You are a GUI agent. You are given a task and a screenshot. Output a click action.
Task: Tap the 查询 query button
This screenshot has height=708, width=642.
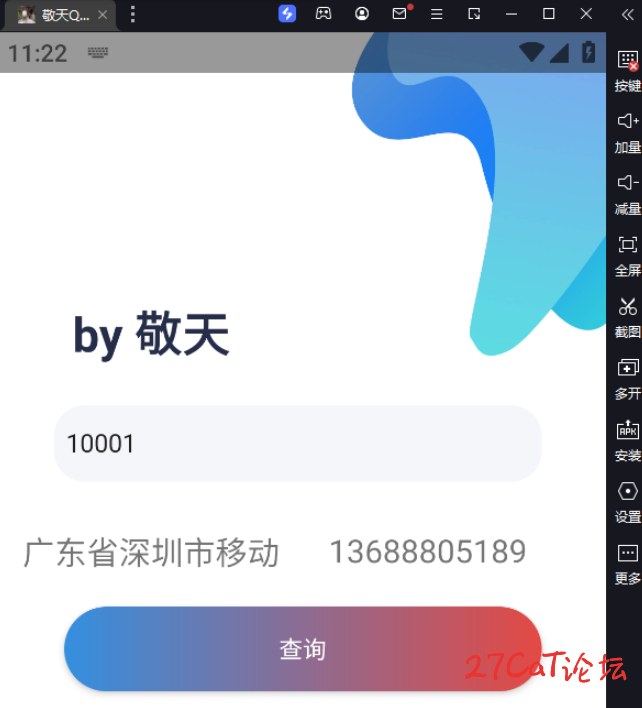[302, 649]
